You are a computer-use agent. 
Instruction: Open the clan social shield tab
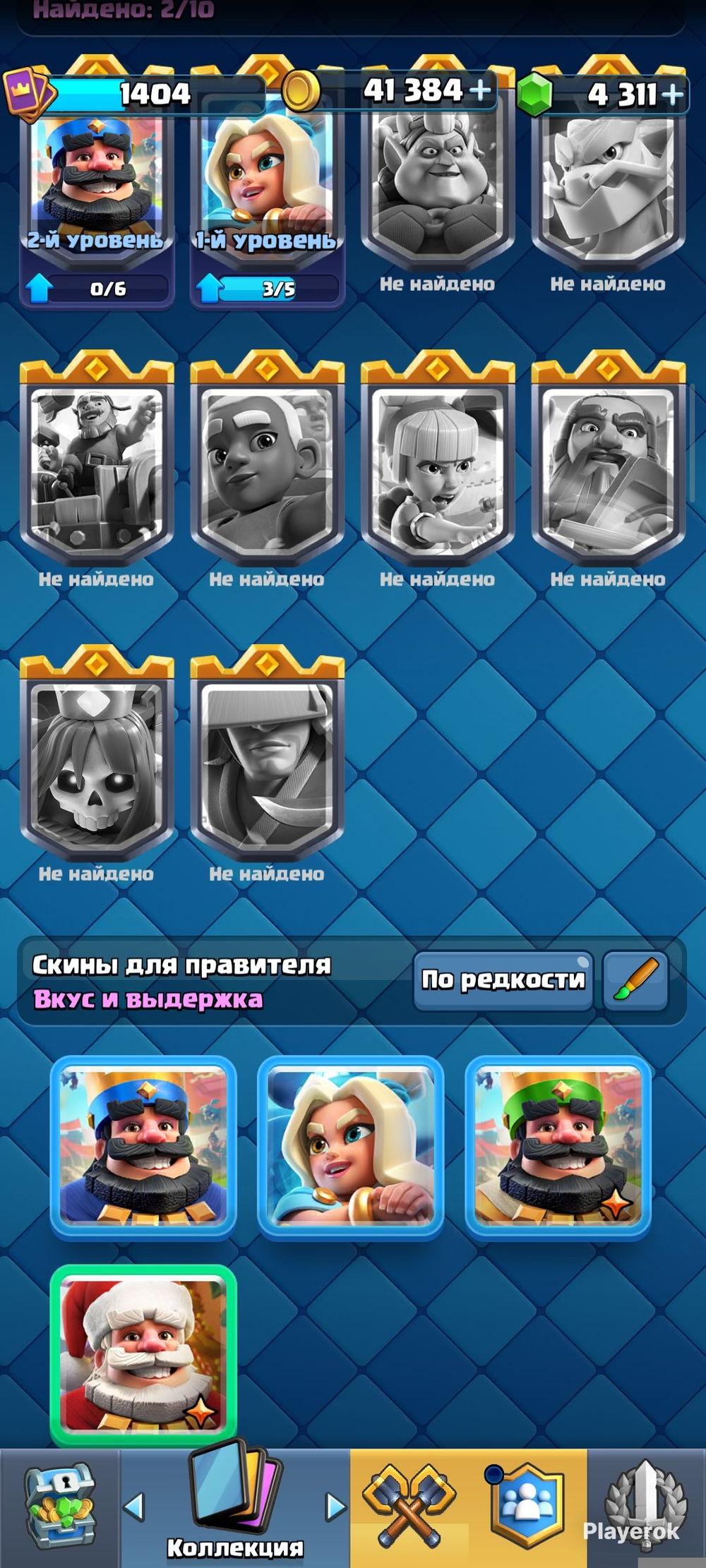[527, 1508]
